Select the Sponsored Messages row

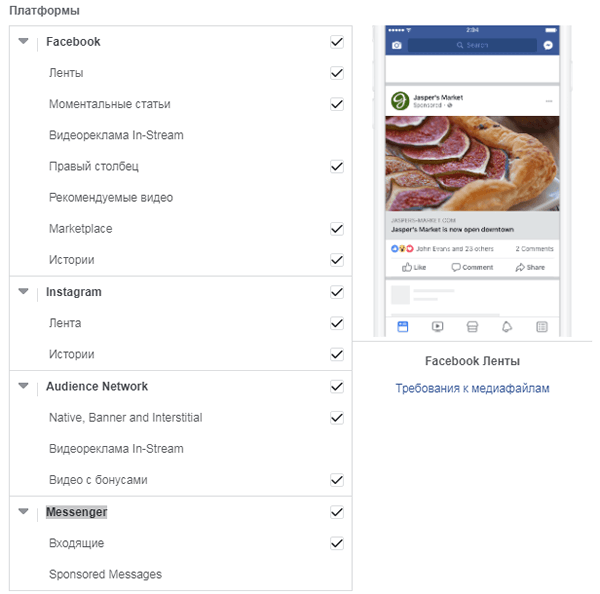pyautogui.click(x=105, y=575)
